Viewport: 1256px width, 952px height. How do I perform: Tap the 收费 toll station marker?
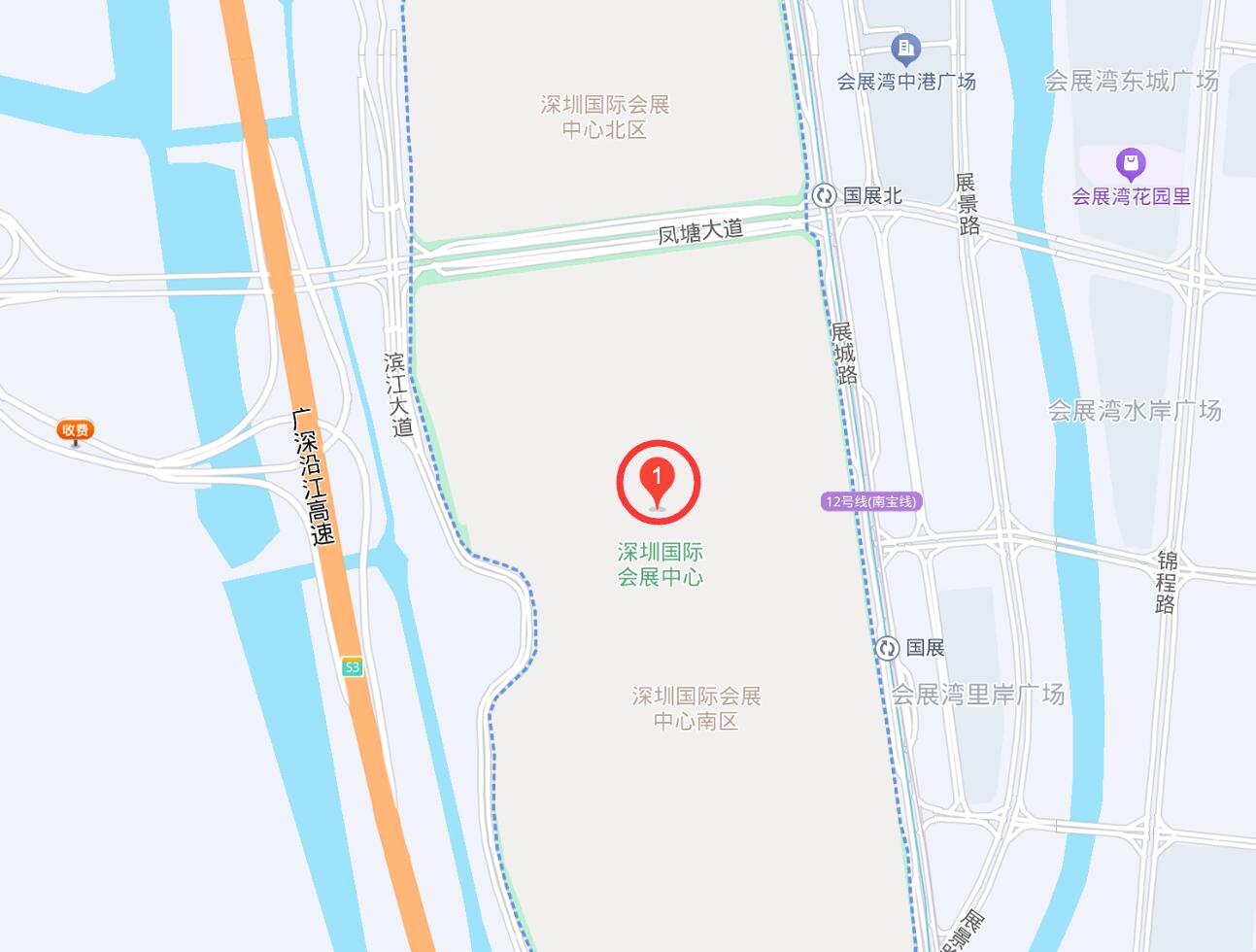pyautogui.click(x=75, y=430)
